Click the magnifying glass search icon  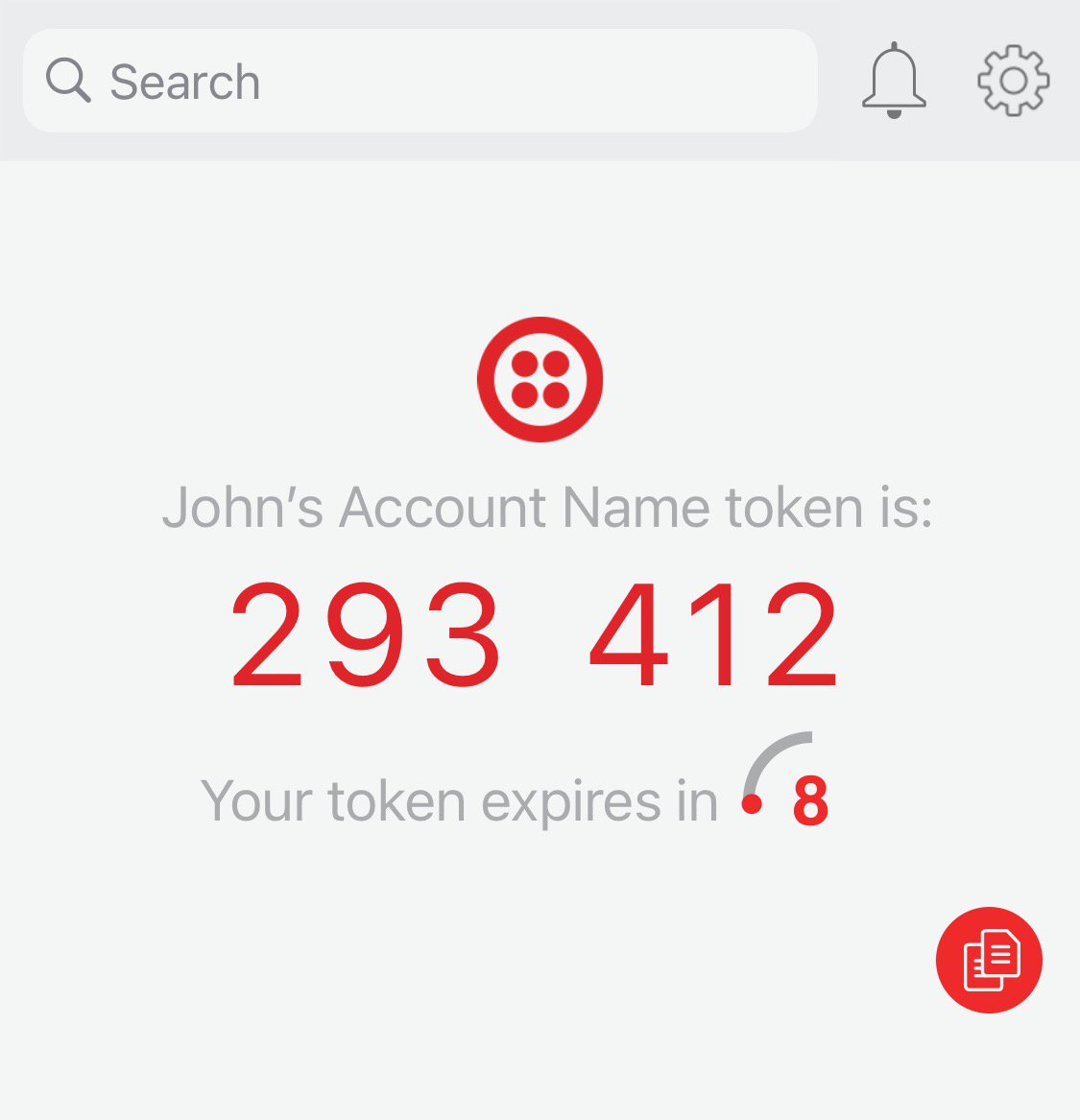66,81
